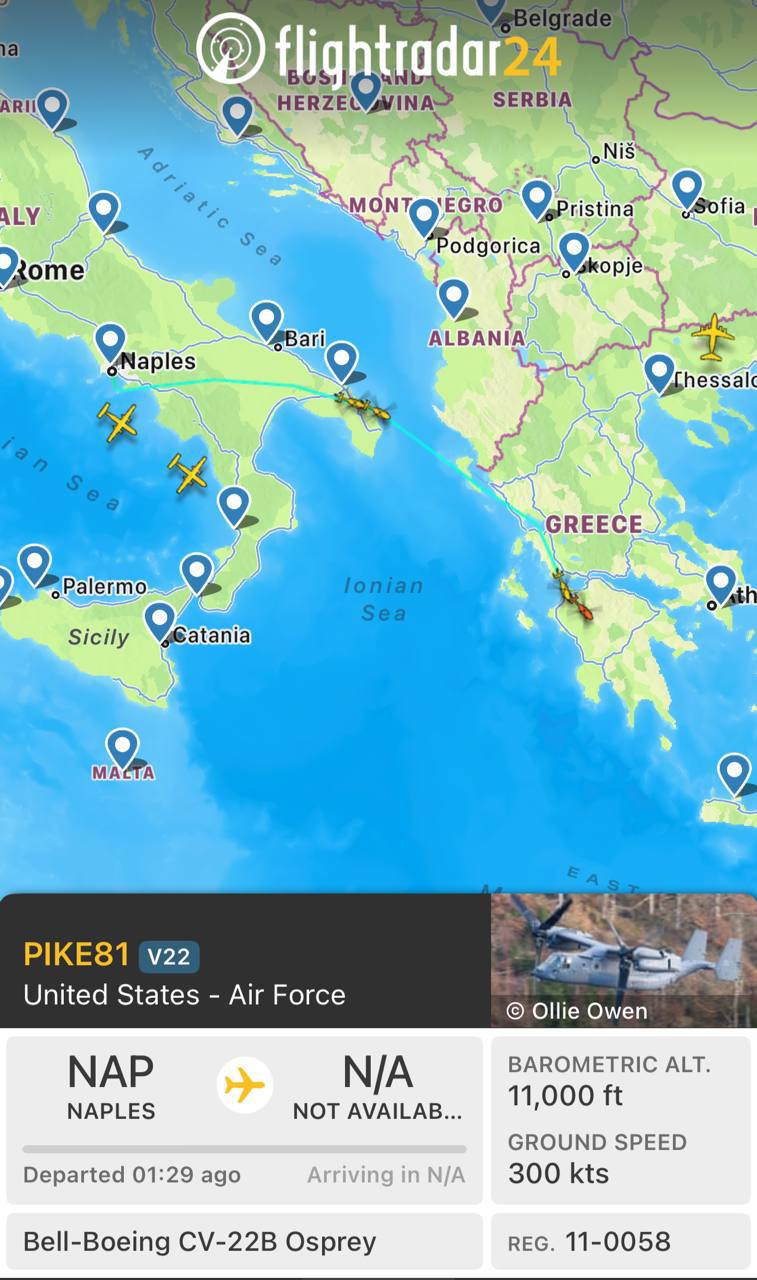Select the Skopje airport pin
Viewport: 757px width, 1280px height.
574,250
